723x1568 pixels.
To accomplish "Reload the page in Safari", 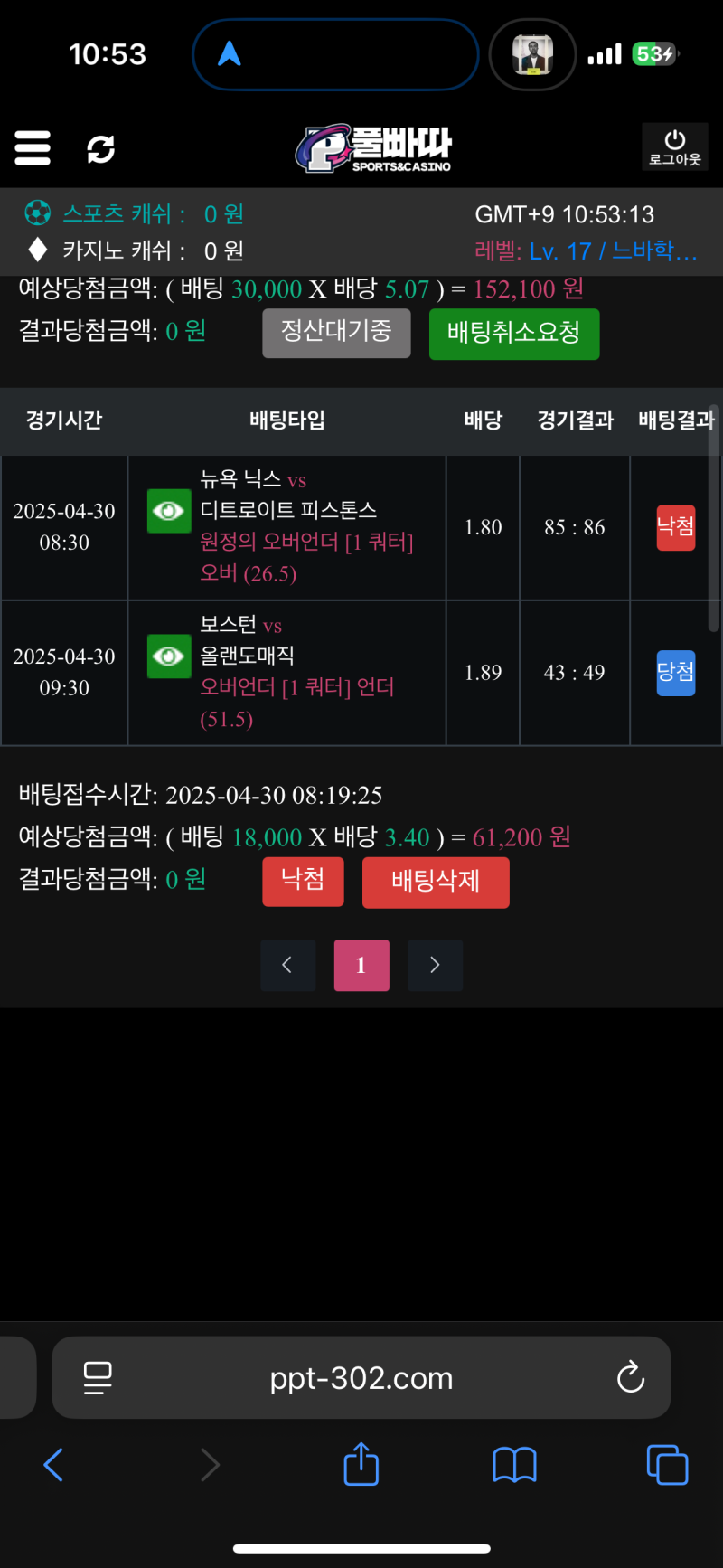I will click(630, 1378).
